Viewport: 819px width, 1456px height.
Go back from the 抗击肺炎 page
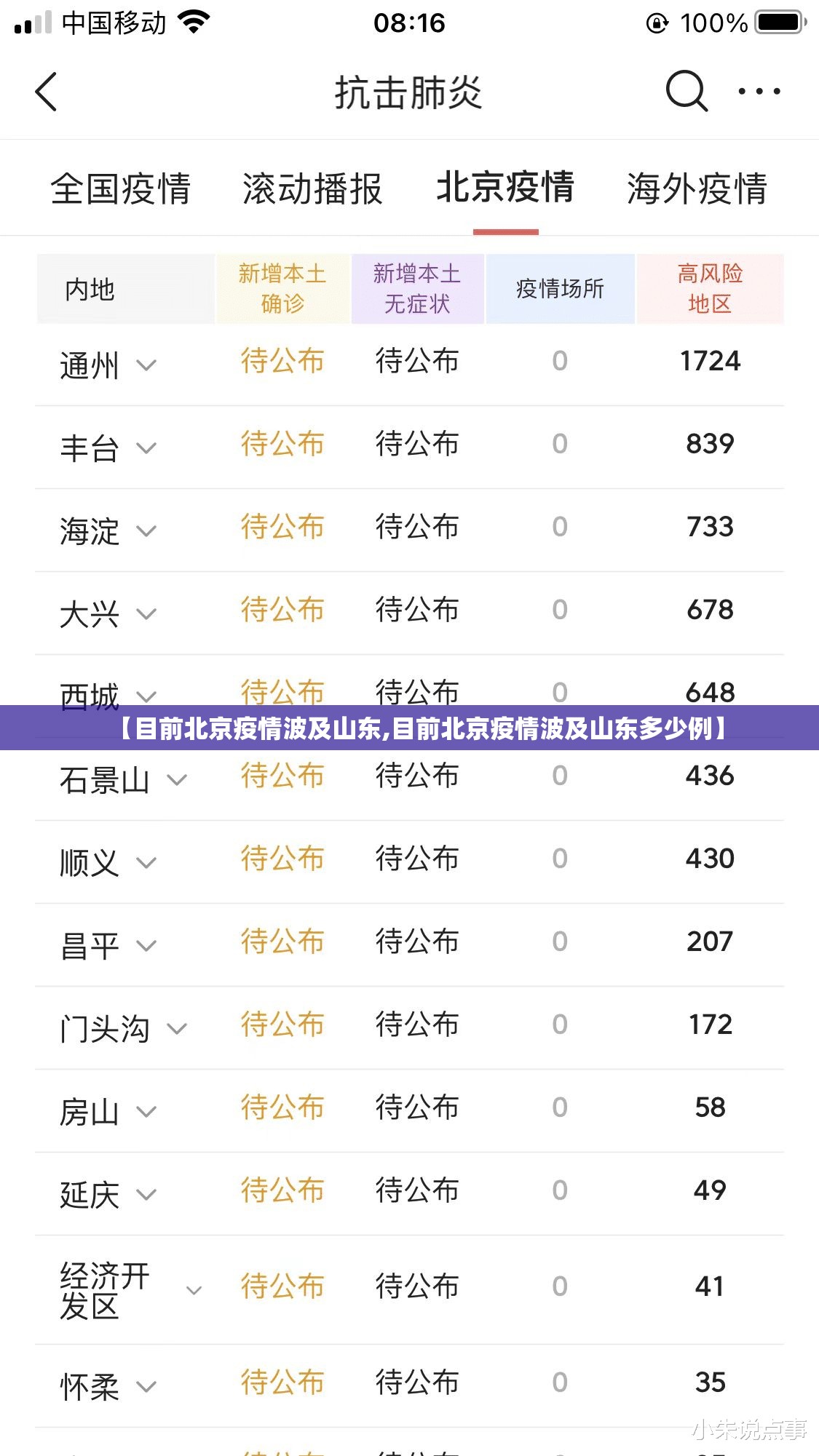[46, 92]
